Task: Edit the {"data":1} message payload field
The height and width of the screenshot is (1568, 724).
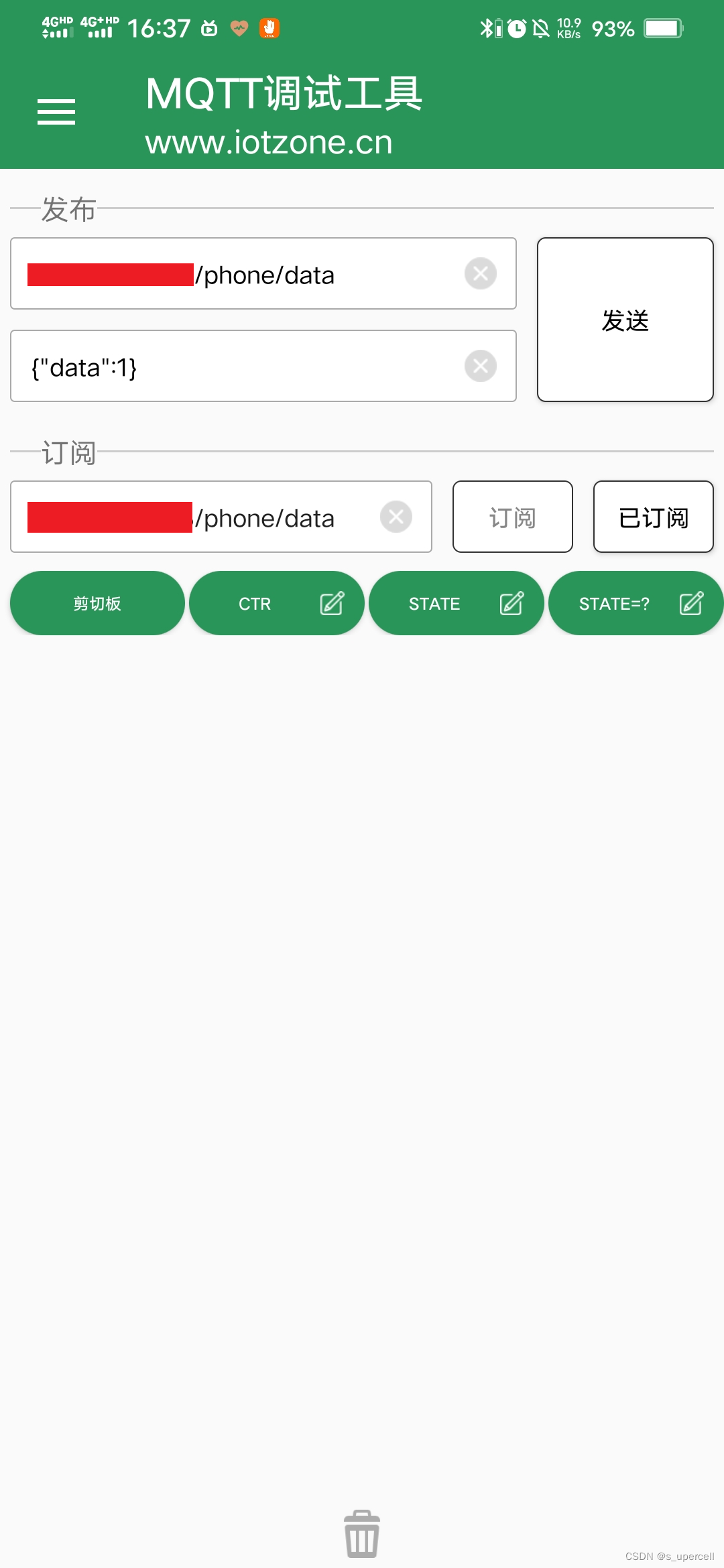Action: [x=235, y=367]
